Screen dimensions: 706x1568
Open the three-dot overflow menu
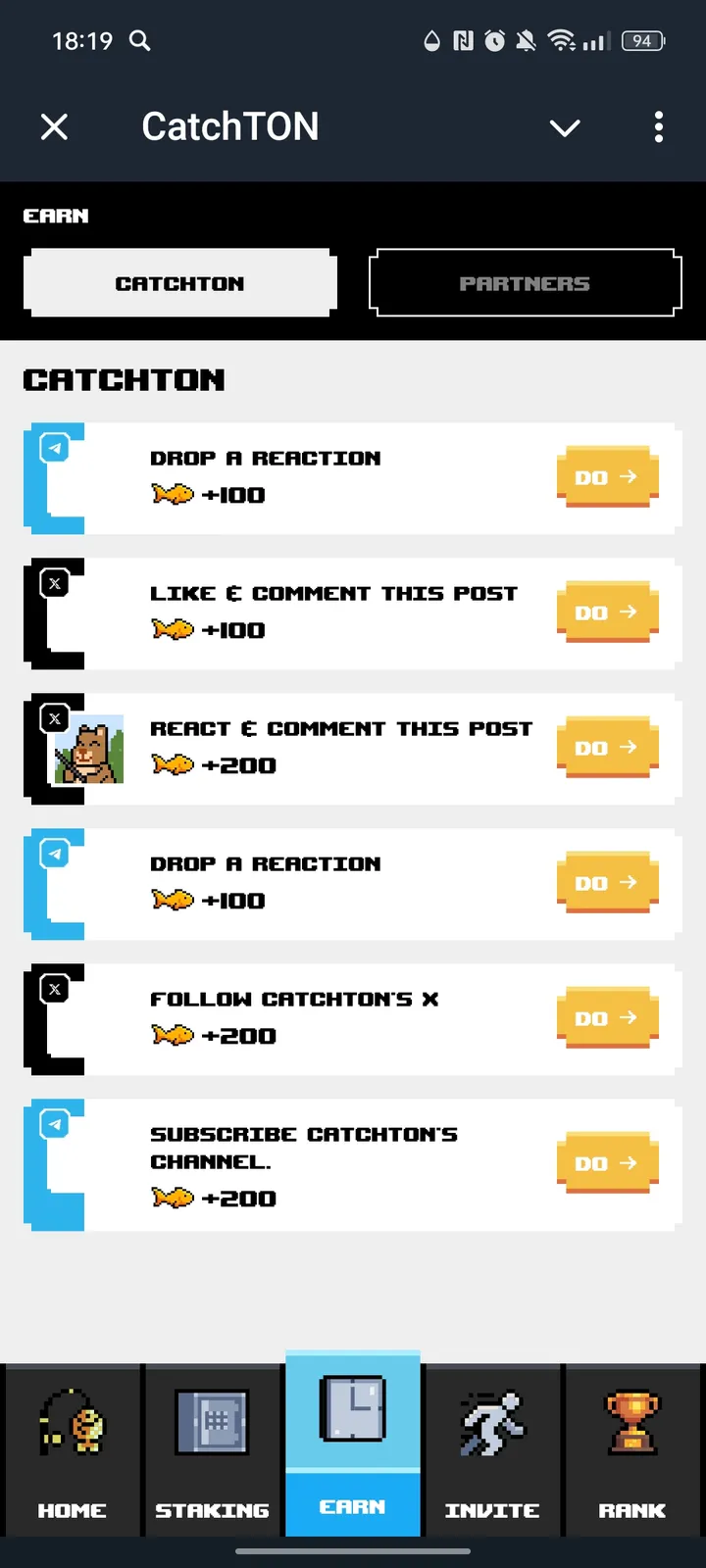pos(658,127)
